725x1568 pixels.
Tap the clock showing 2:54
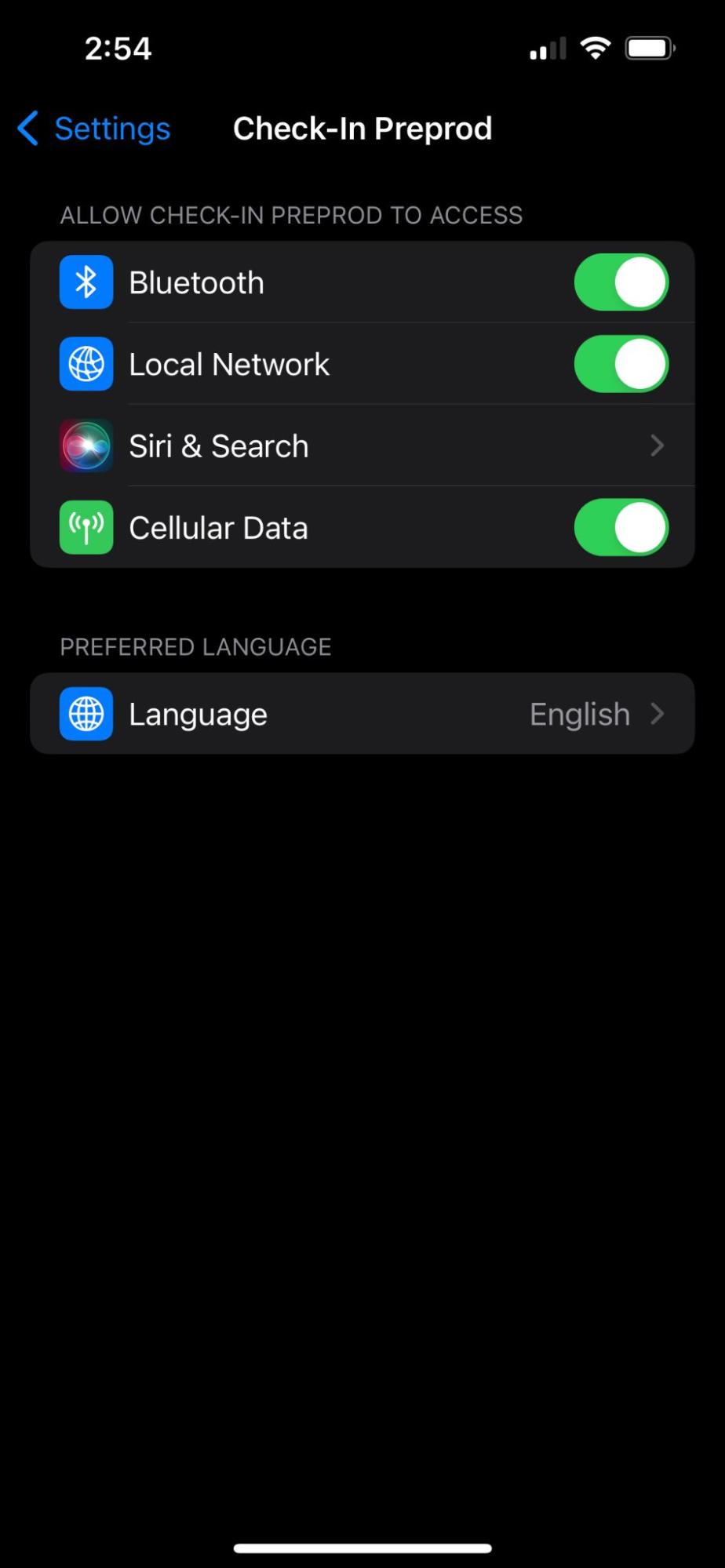pyautogui.click(x=118, y=47)
